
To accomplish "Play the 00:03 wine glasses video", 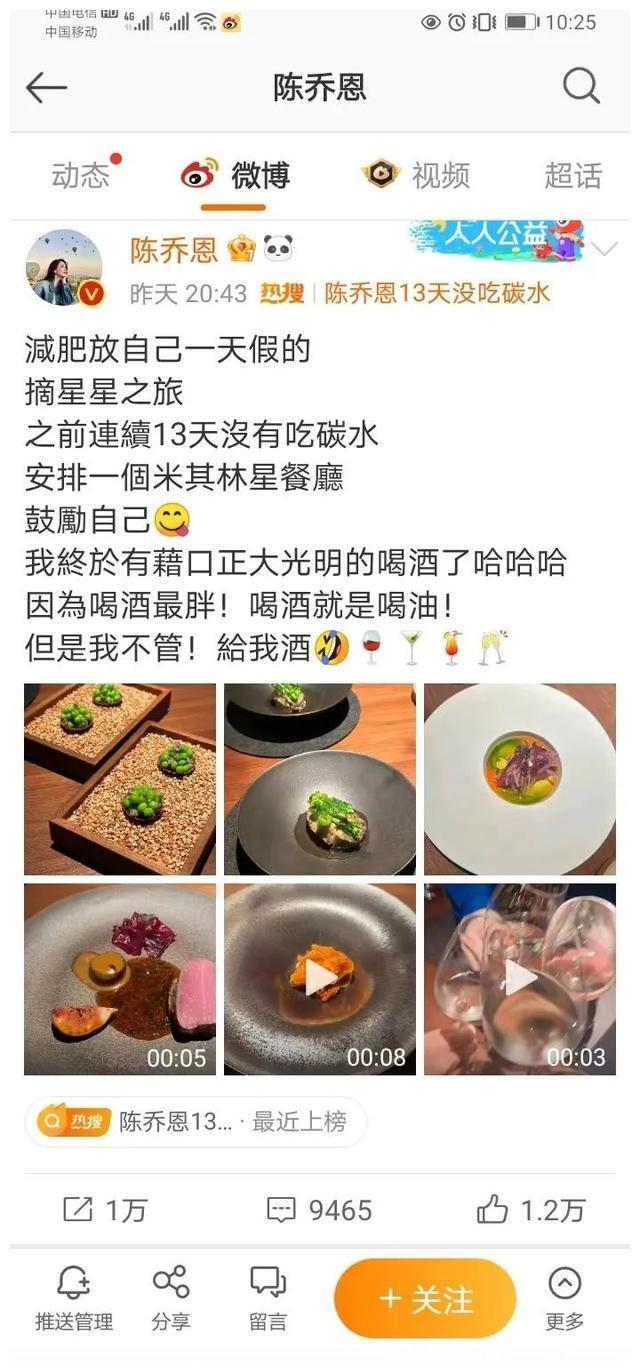I will pos(519,979).
